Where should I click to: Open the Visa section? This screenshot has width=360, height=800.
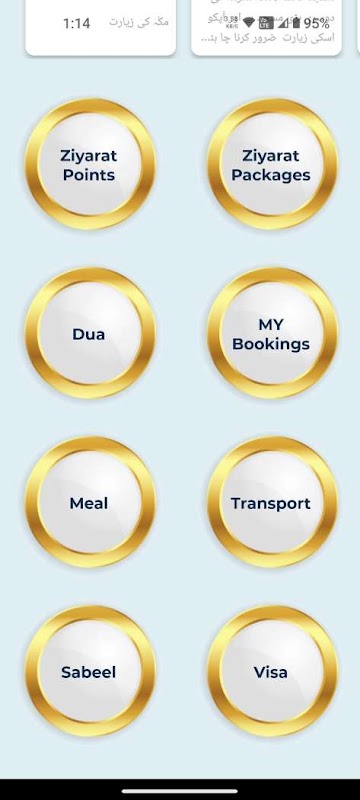(x=272, y=671)
